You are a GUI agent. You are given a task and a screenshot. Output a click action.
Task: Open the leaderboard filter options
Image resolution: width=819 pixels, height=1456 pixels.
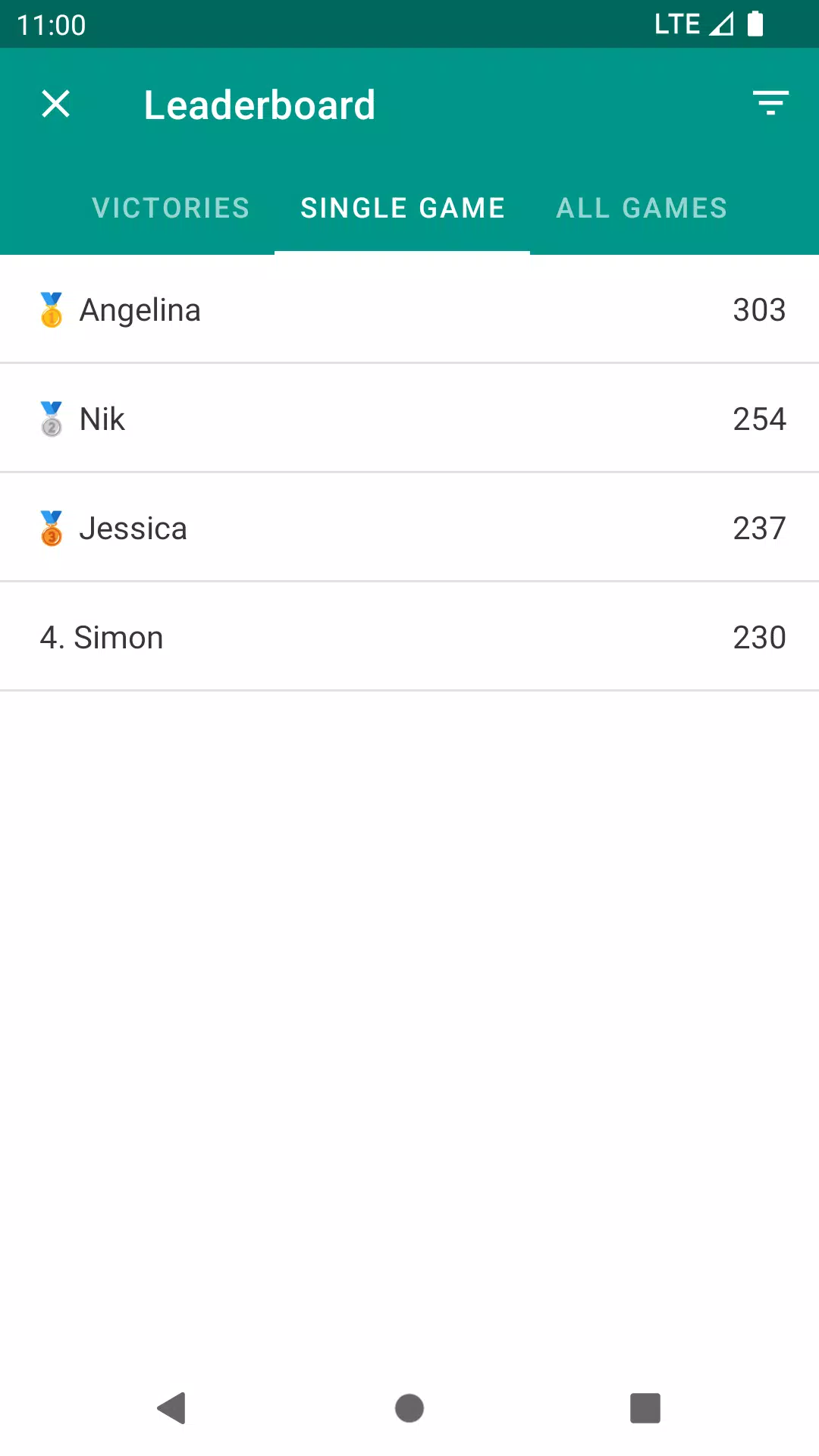point(770,103)
